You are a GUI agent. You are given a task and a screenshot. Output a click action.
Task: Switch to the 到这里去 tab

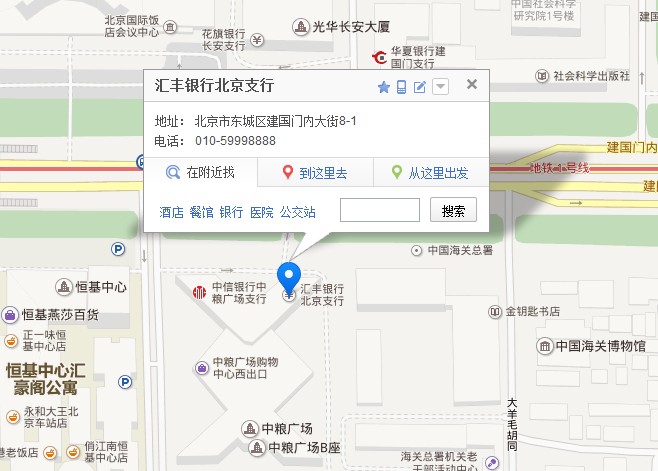tap(315, 172)
